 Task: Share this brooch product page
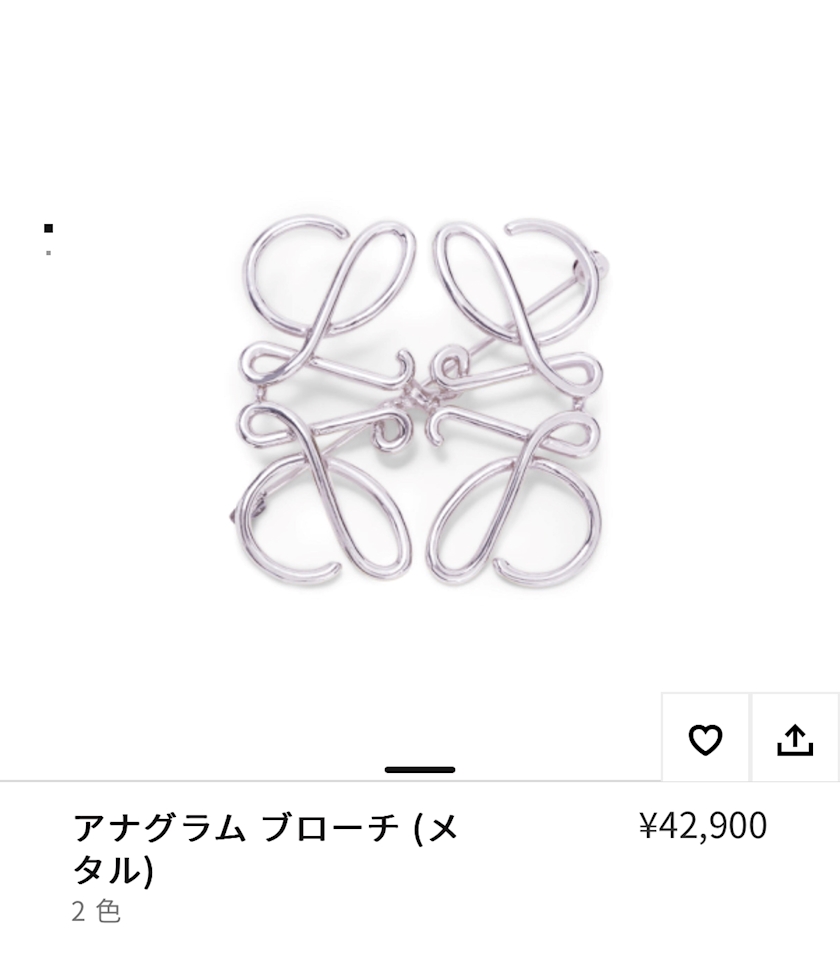[795, 739]
